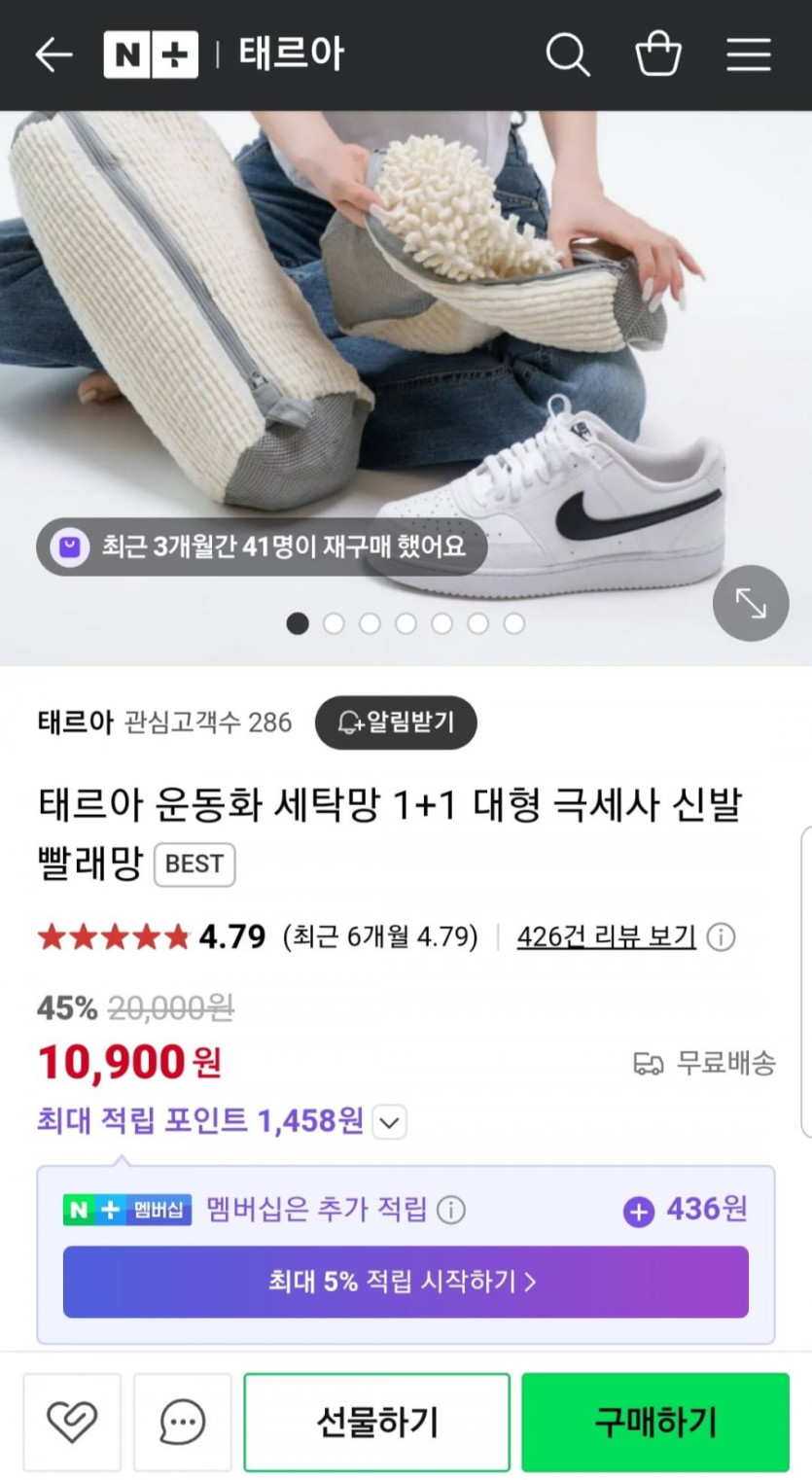The image size is (812, 1480).
Task: Add this product to wishlist
Action: [72, 1422]
